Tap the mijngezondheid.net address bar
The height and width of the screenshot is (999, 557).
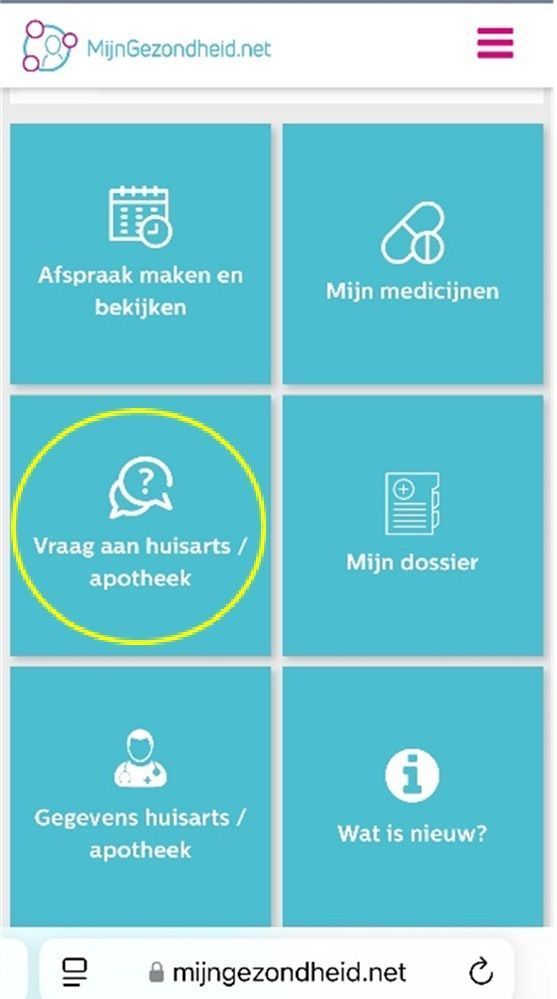(x=277, y=971)
